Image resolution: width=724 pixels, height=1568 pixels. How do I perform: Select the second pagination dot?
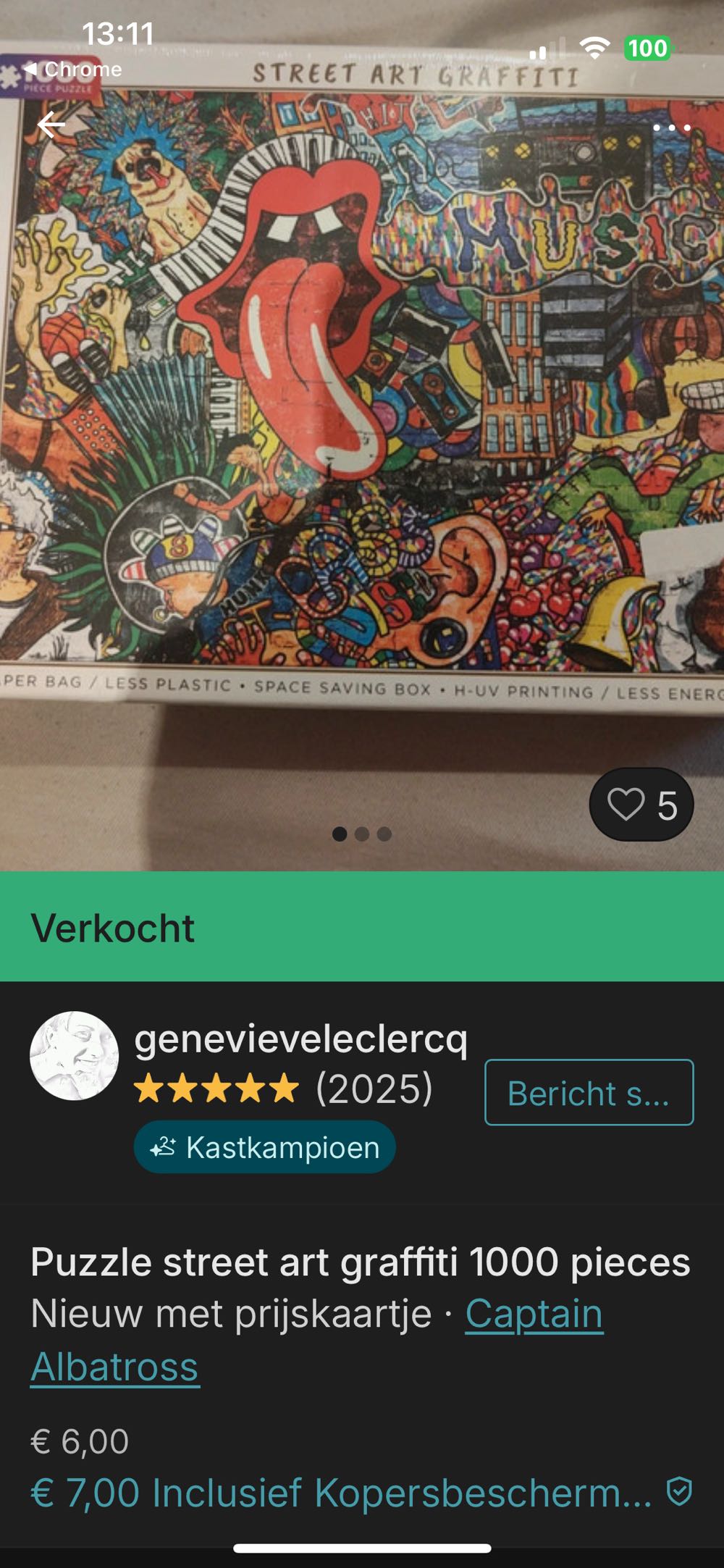click(x=361, y=834)
